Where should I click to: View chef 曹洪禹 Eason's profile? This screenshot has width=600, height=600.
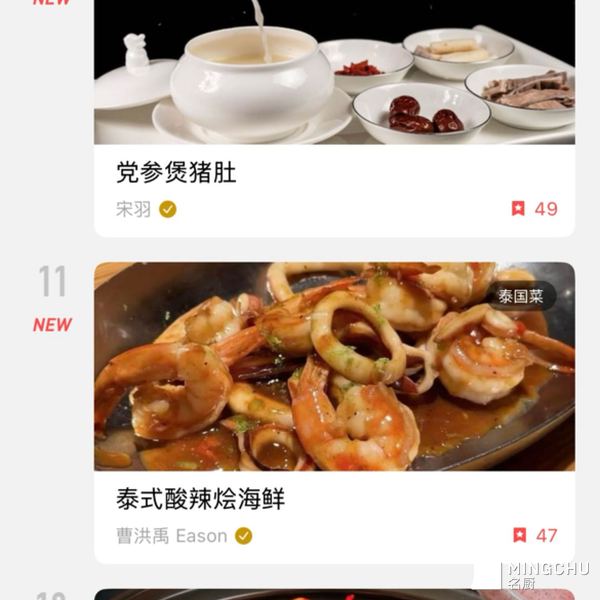(x=171, y=536)
